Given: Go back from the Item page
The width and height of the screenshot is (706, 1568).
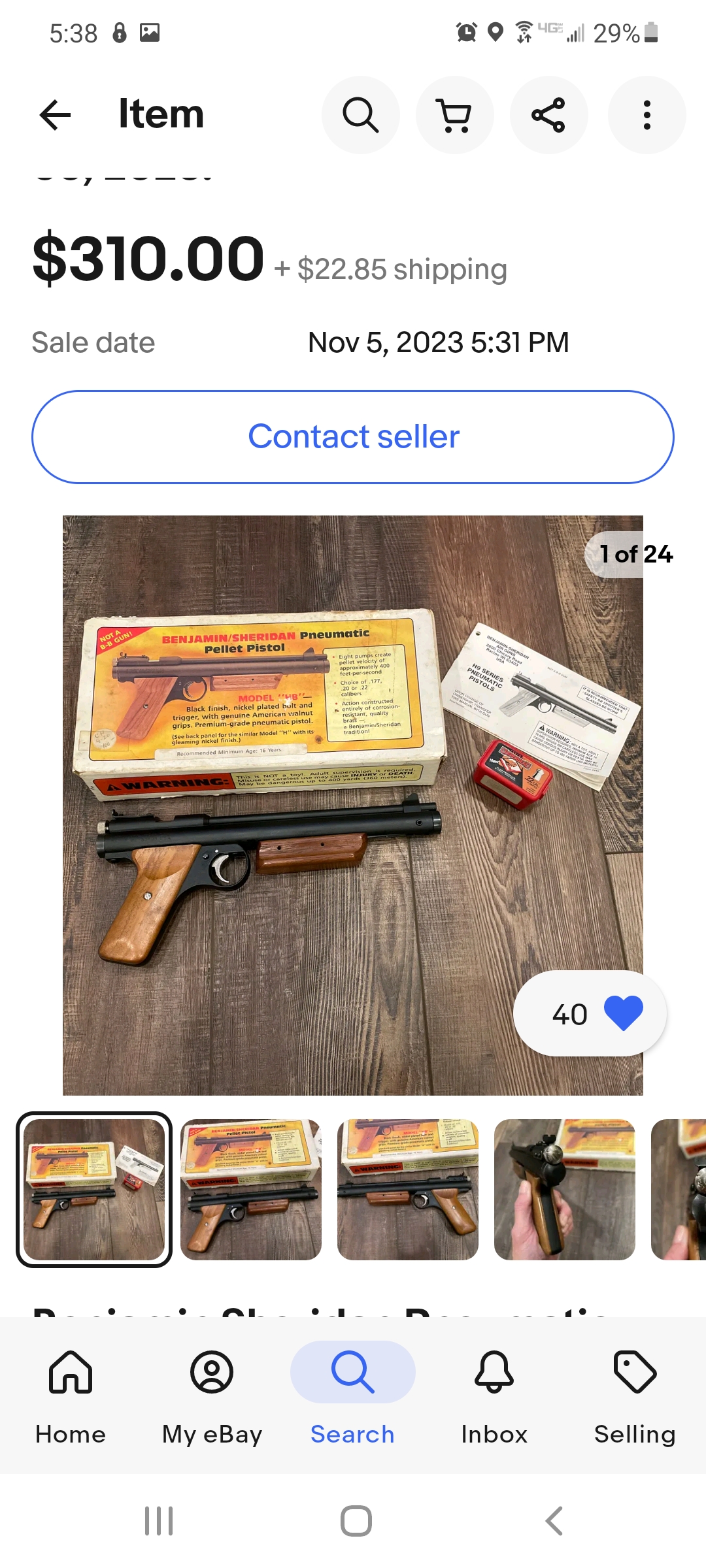Looking at the screenshot, I should pos(55,115).
